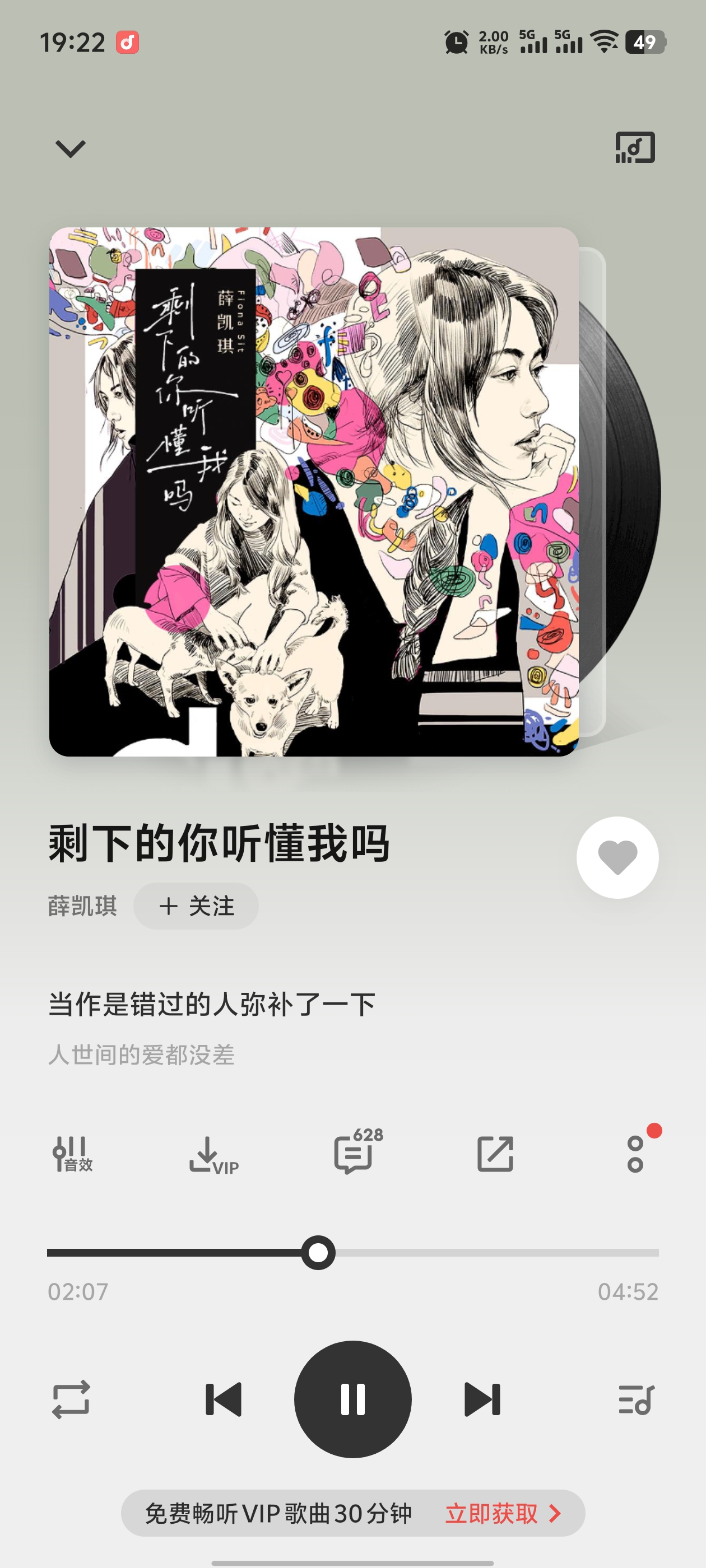Open the cast to device icon

pyautogui.click(x=635, y=147)
